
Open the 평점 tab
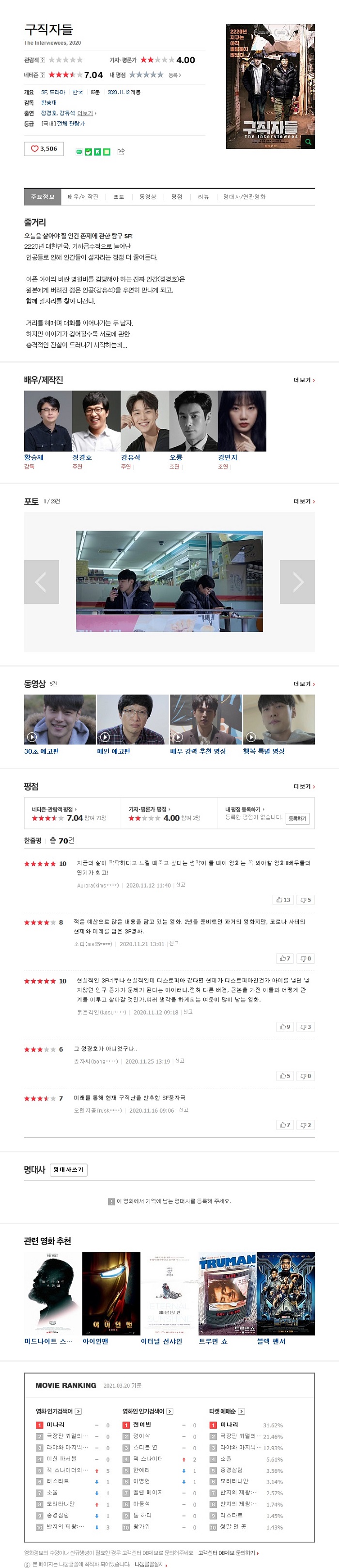tap(177, 196)
